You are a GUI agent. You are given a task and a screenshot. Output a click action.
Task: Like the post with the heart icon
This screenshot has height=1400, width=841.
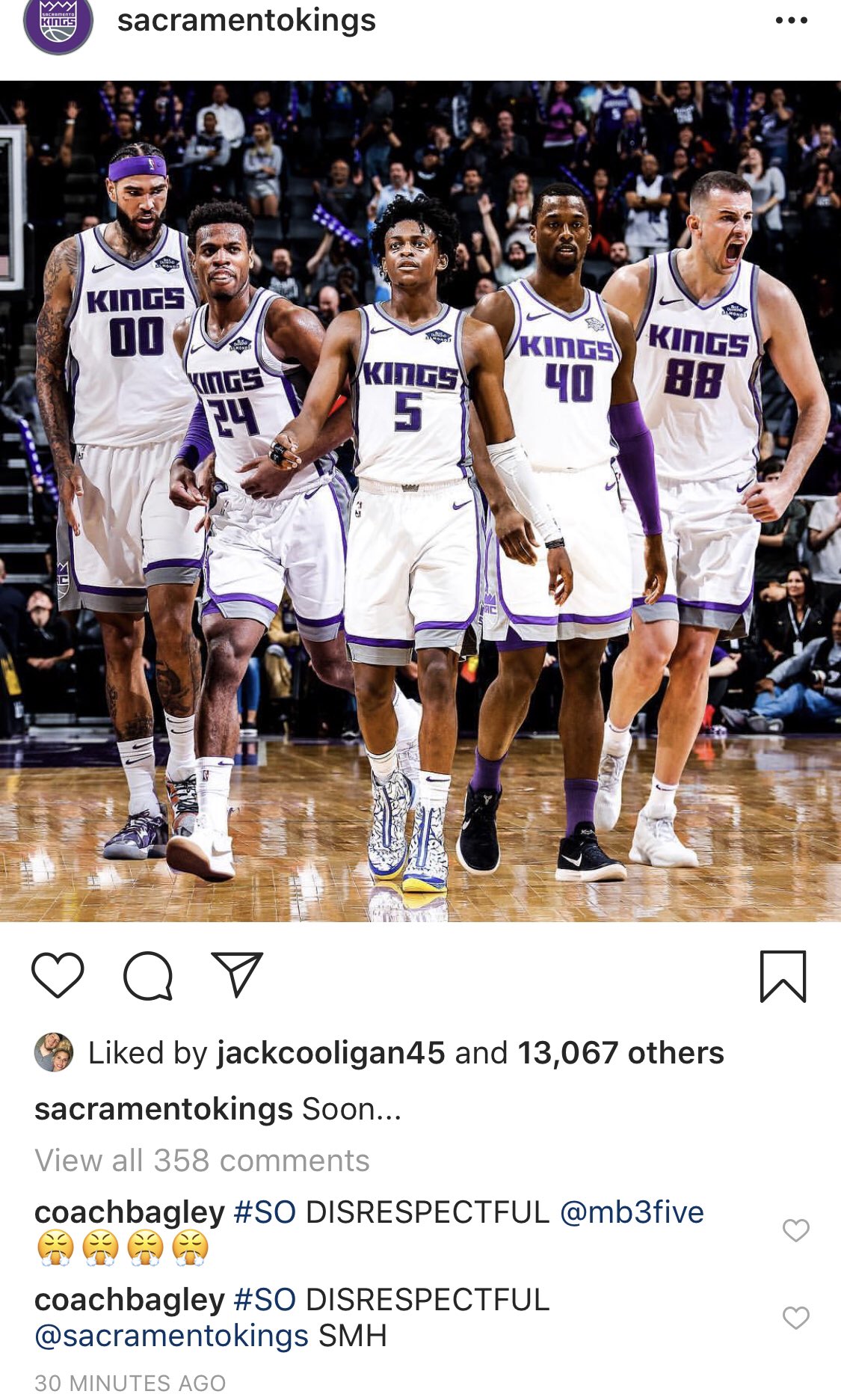pos(58,975)
